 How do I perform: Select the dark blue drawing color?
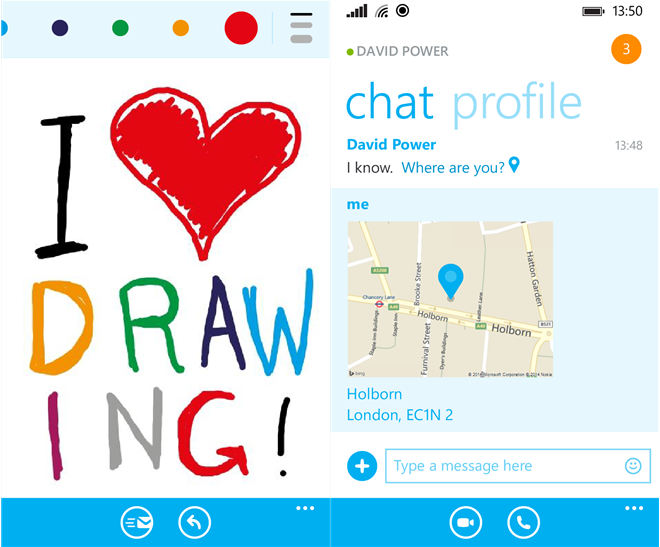click(60, 29)
